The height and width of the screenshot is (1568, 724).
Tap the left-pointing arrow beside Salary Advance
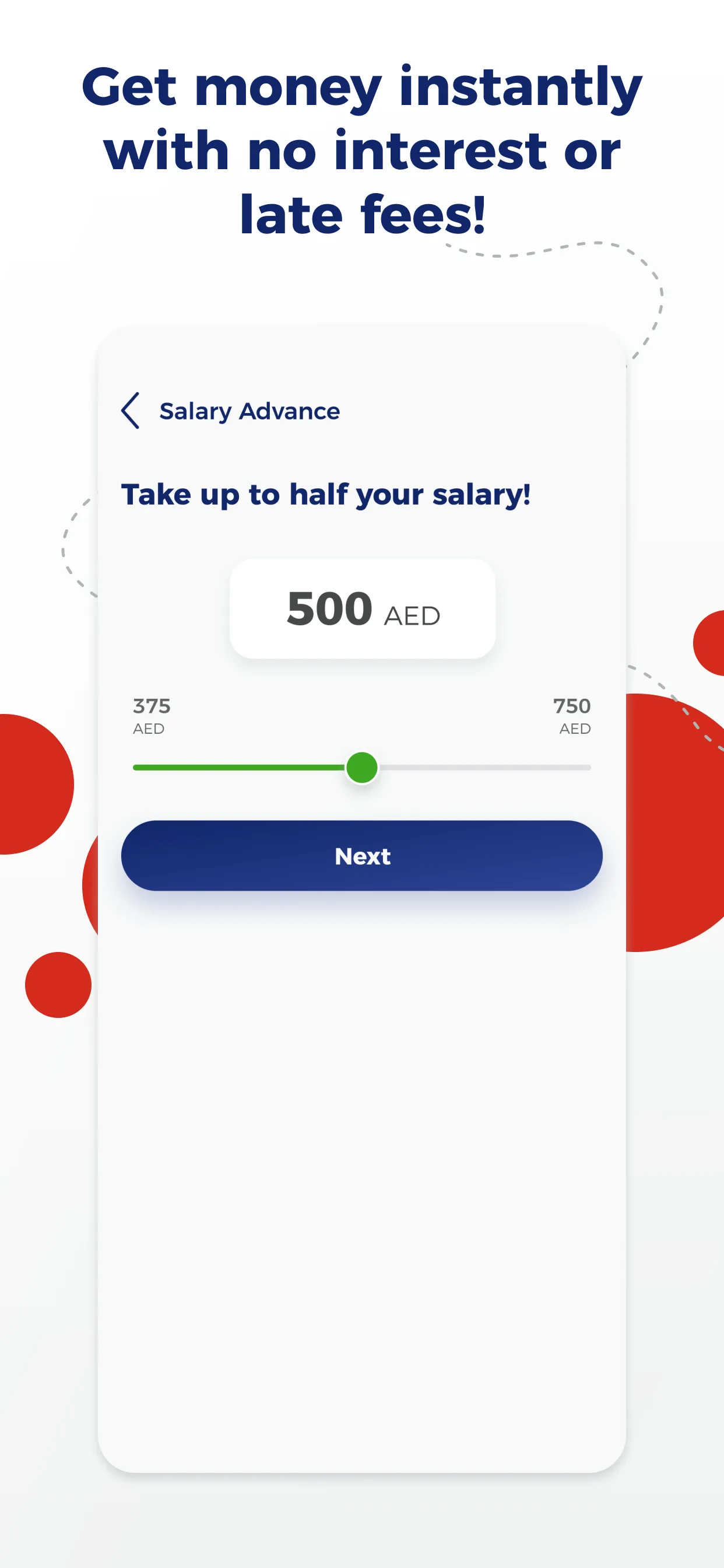coord(131,411)
